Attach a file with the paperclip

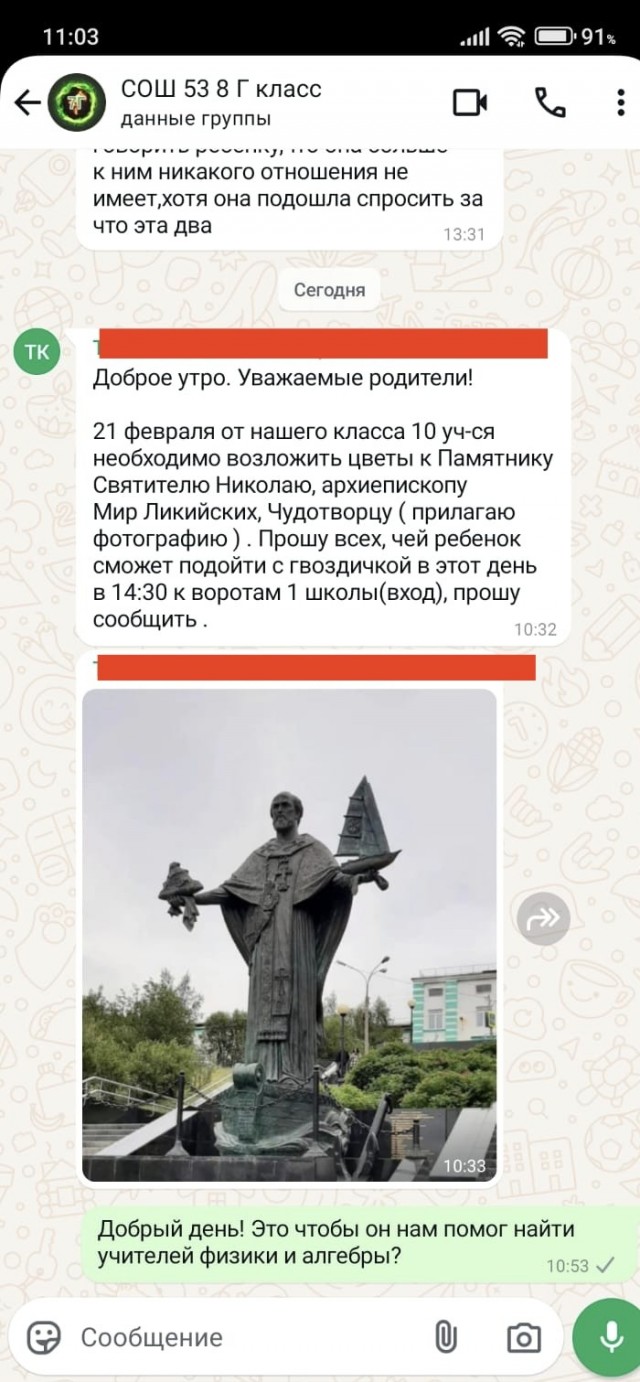click(x=445, y=1337)
